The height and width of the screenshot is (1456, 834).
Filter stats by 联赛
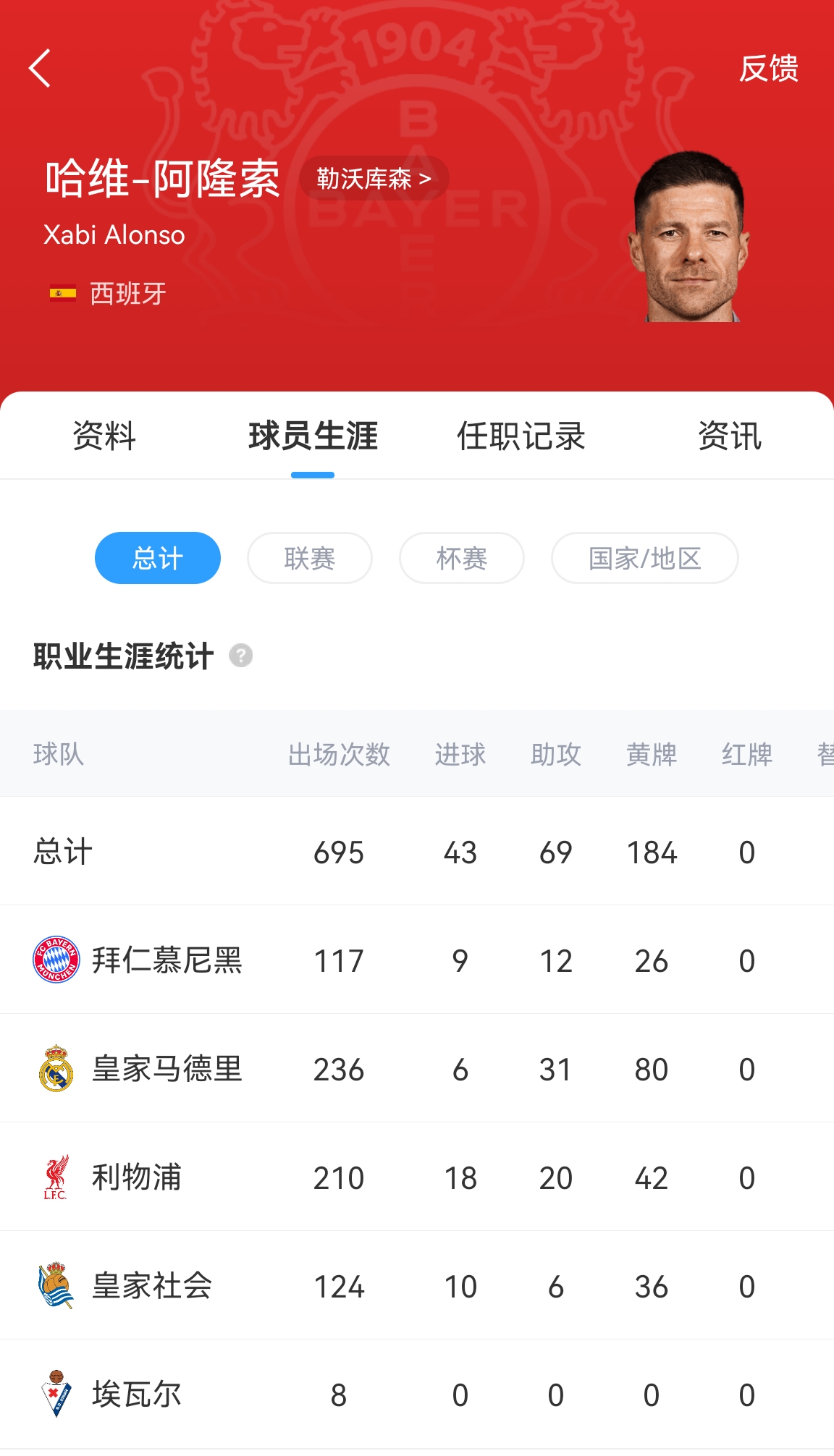(x=310, y=558)
